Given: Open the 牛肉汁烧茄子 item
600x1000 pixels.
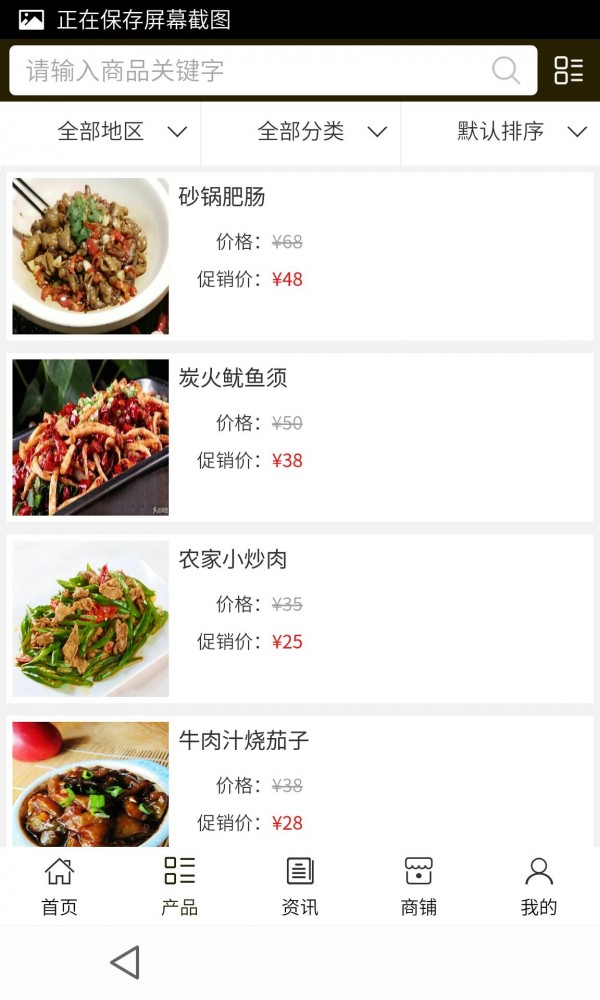Looking at the screenshot, I should coord(300,783).
